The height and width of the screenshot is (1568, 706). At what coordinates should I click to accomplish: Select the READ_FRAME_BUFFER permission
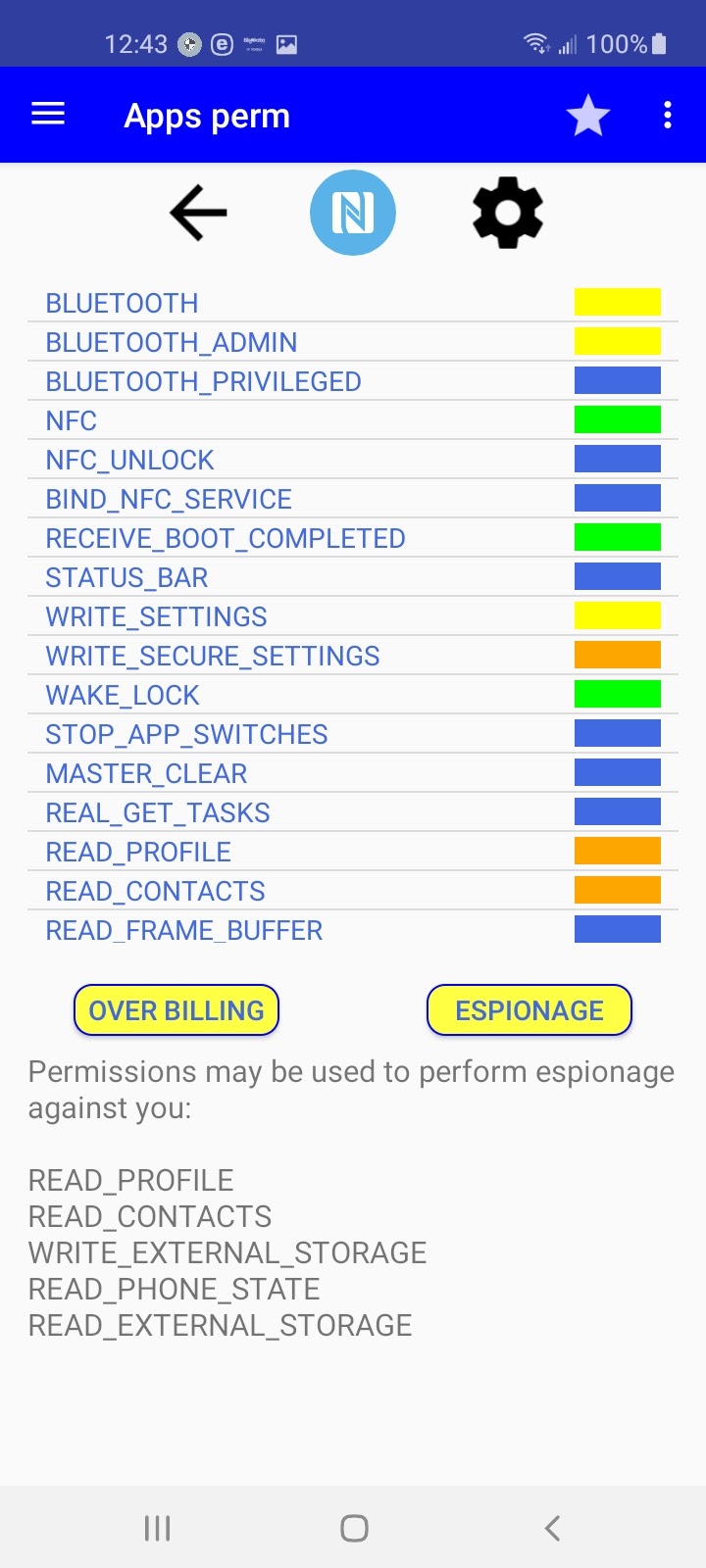184,930
